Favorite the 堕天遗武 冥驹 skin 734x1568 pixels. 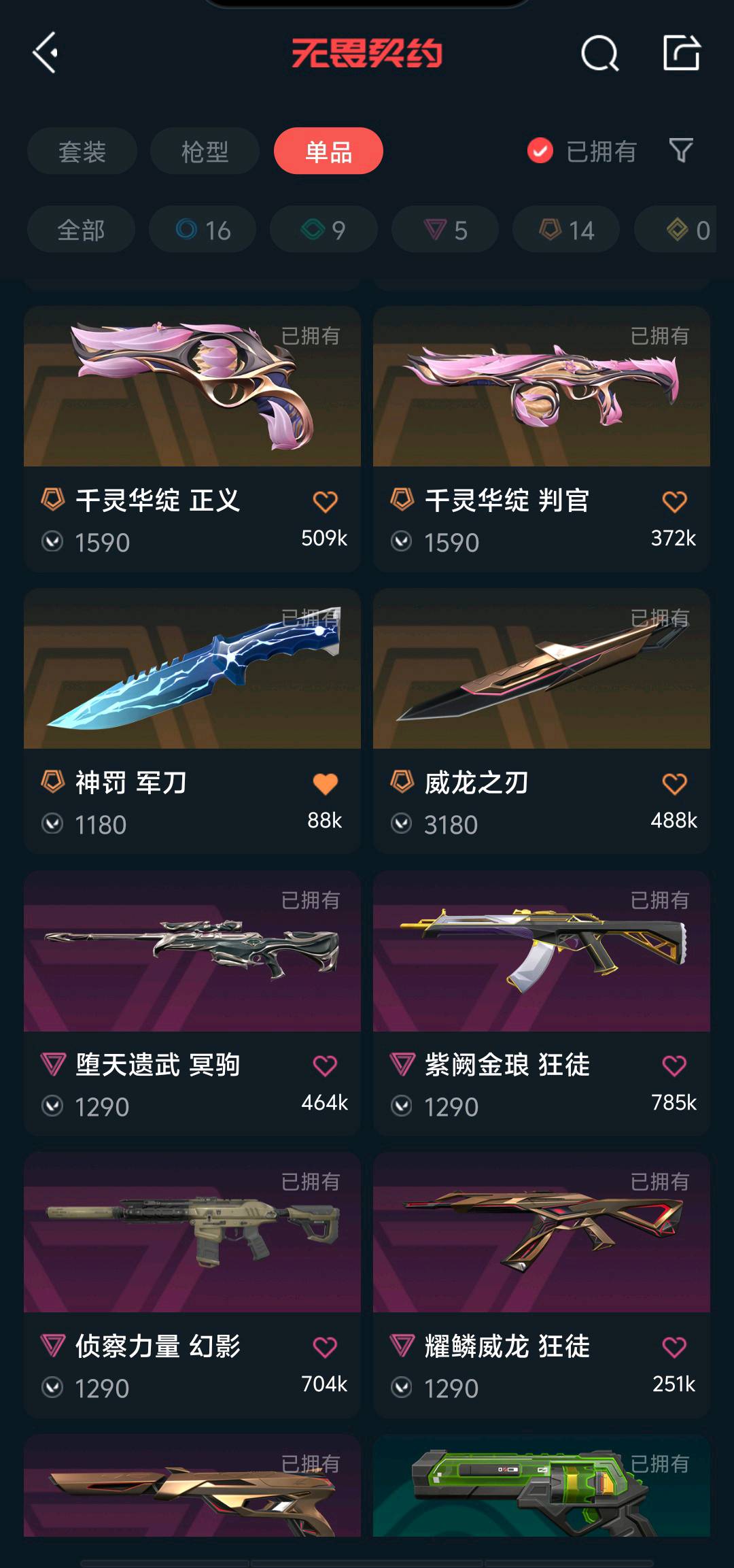pos(325,1066)
